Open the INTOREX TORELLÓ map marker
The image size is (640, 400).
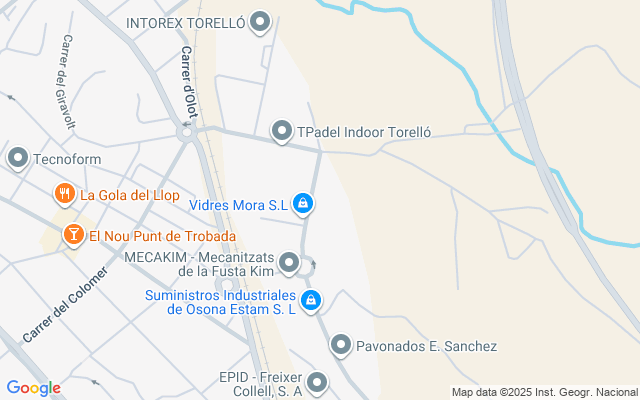point(261,21)
